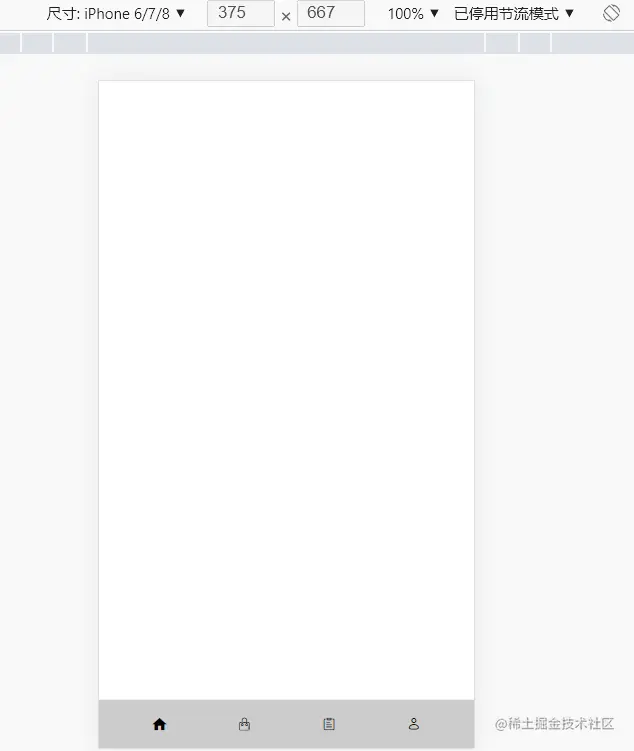Go to the profile tab
This screenshot has width=634, height=751.
click(414, 725)
